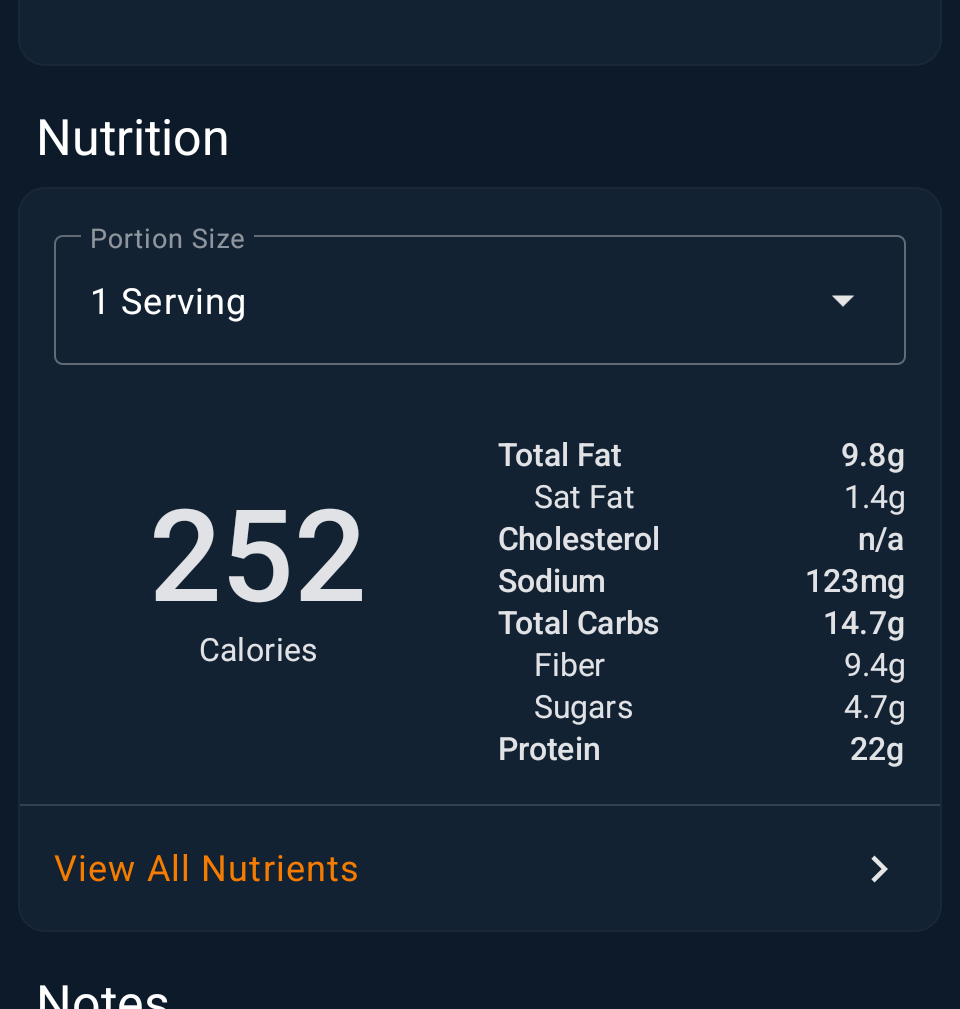Open the Portion Size dropdown
Image resolution: width=960 pixels, height=1009 pixels.
[x=479, y=301]
